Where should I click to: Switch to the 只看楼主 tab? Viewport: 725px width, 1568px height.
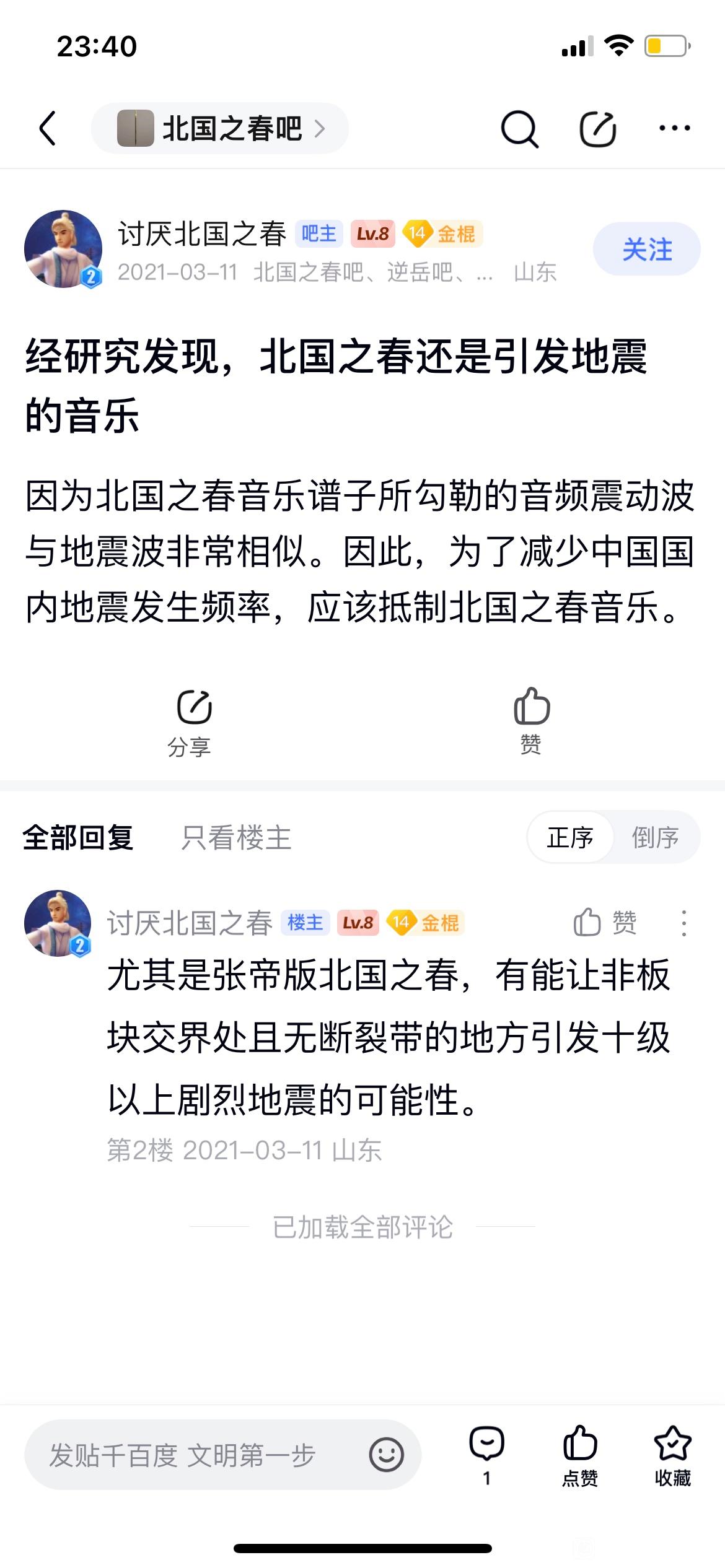[236, 837]
